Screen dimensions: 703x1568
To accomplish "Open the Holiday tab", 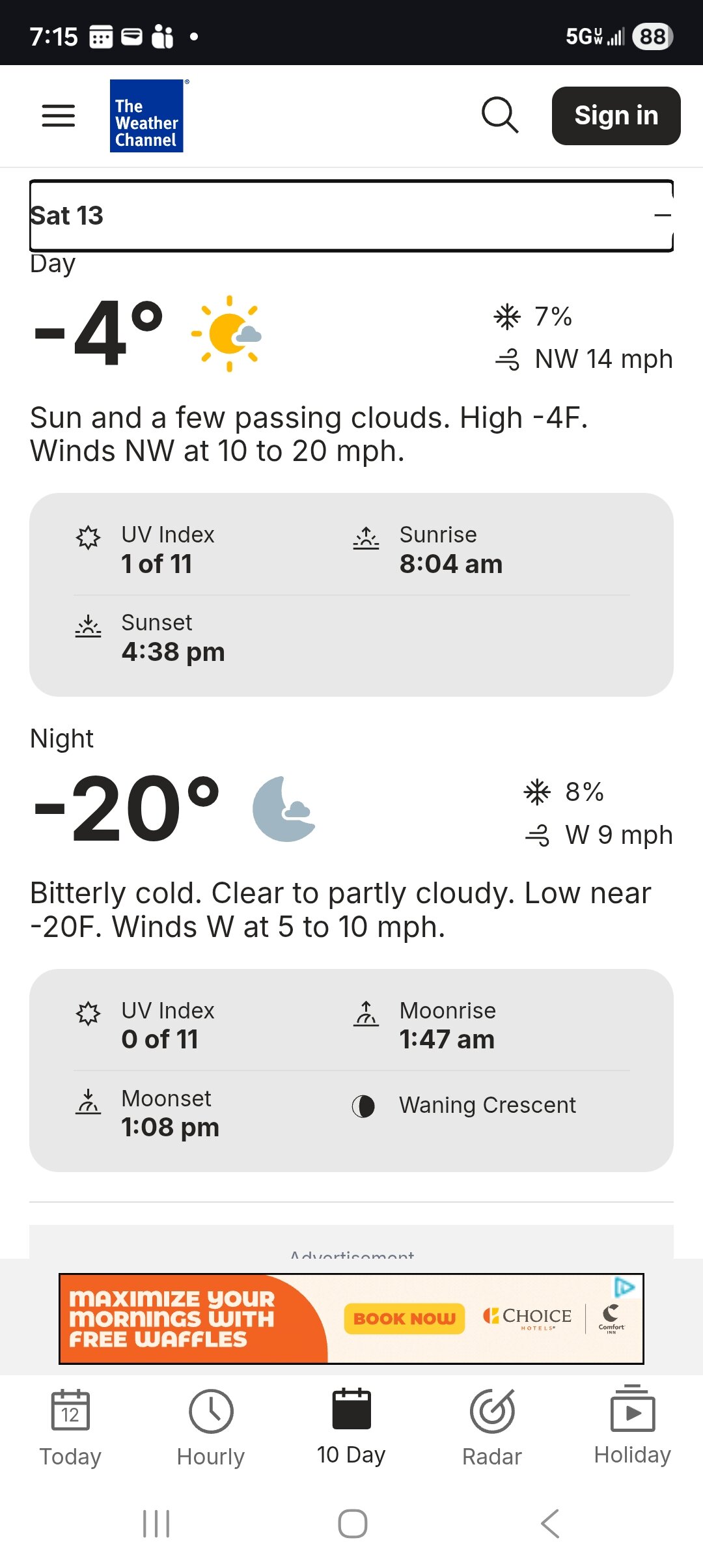I will click(x=633, y=1427).
